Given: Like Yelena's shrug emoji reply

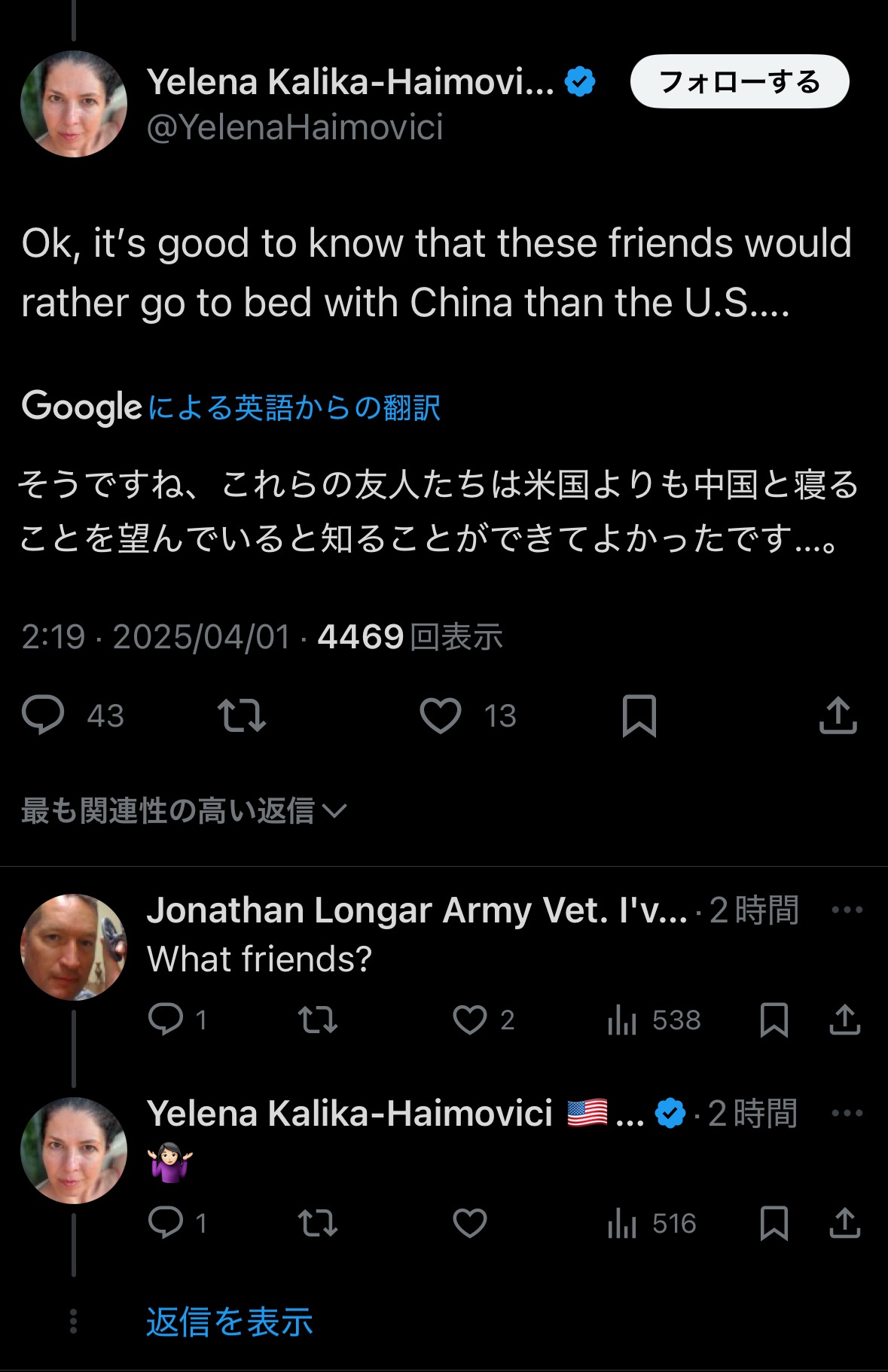Looking at the screenshot, I should click(470, 1223).
